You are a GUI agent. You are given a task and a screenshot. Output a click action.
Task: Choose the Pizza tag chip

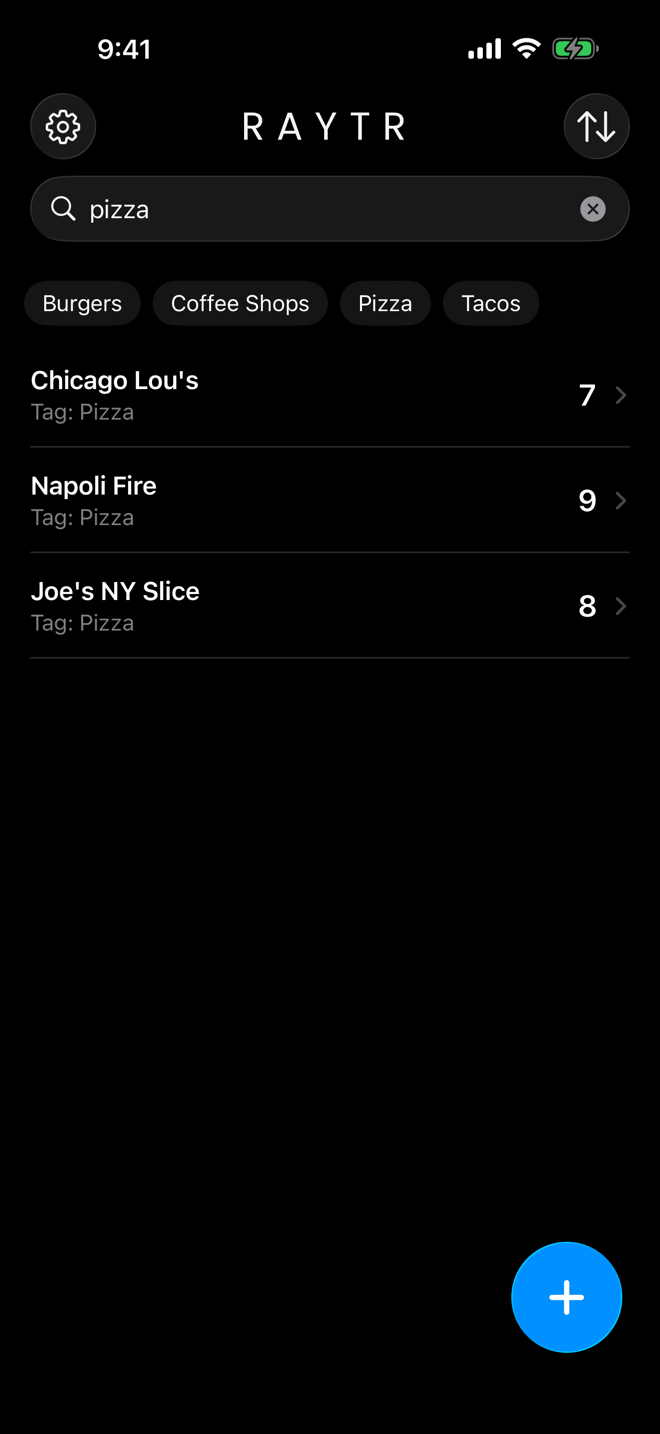pos(385,303)
